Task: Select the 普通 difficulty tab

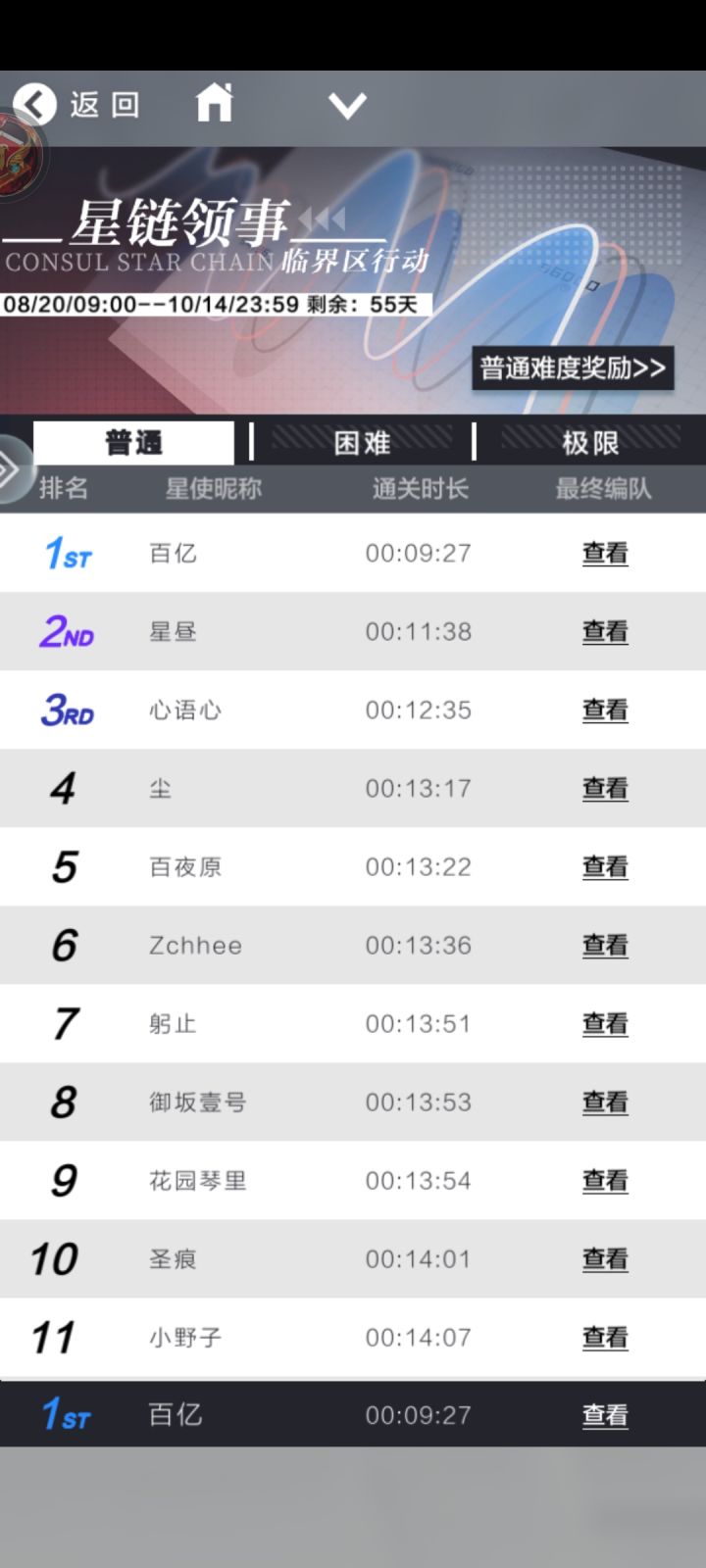Action: (133, 442)
